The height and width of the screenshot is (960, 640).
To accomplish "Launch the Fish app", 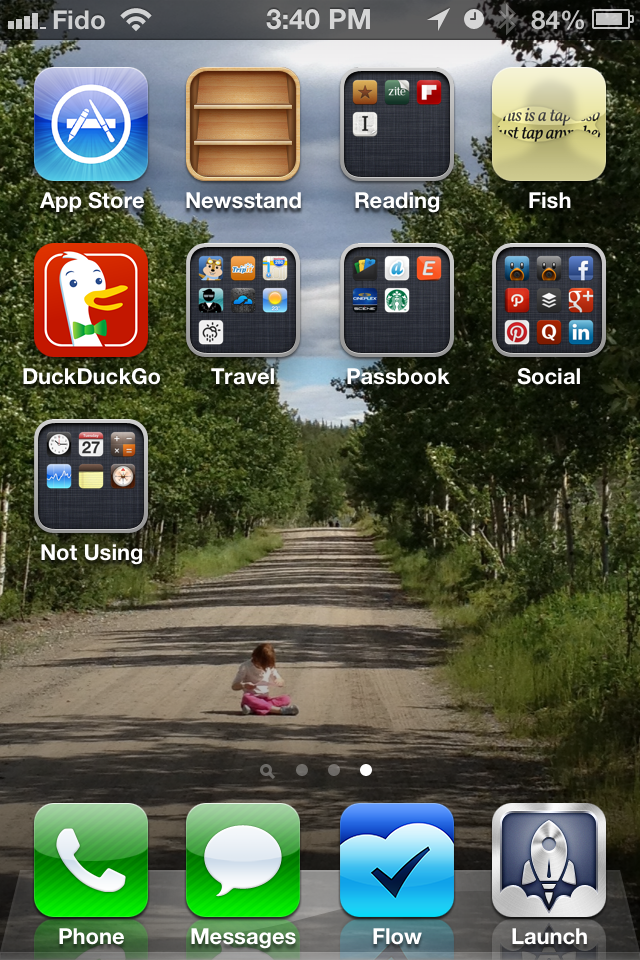I will 549,124.
